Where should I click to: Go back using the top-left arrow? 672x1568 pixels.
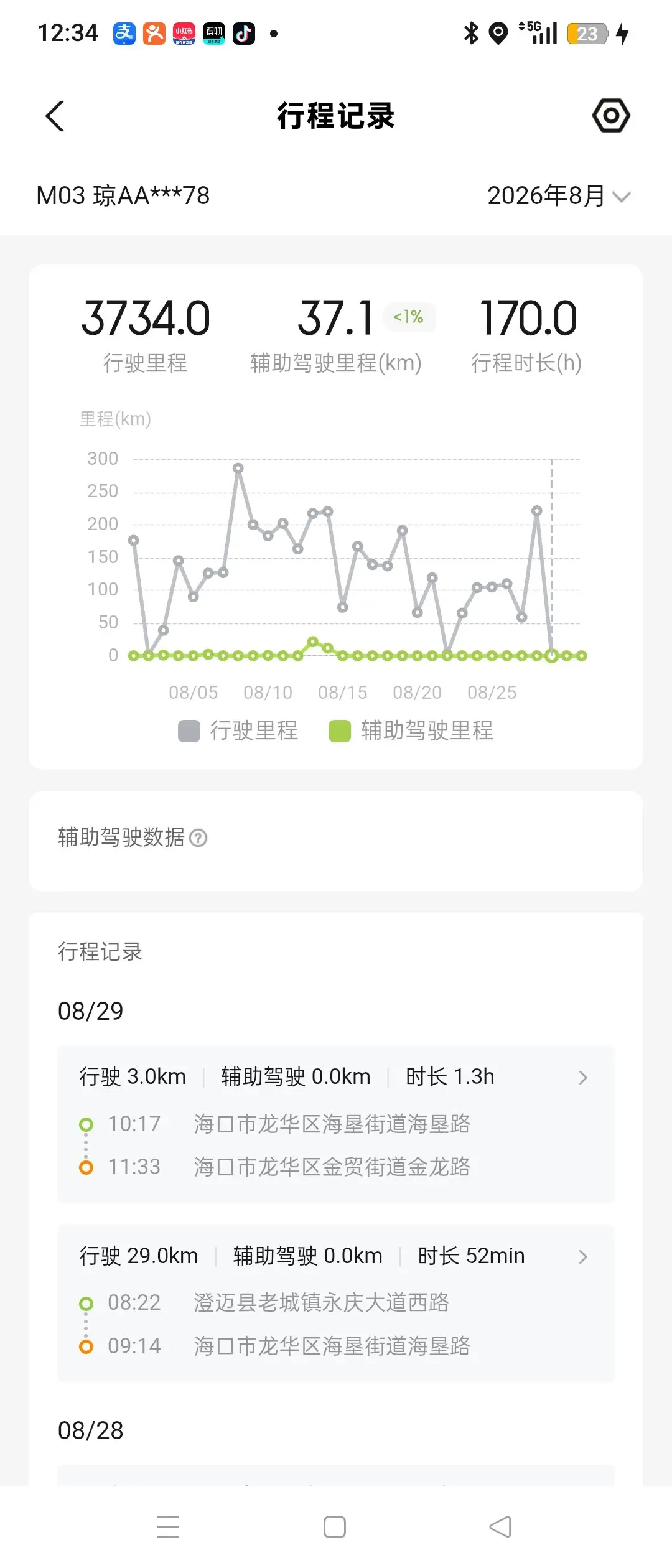pyautogui.click(x=55, y=116)
